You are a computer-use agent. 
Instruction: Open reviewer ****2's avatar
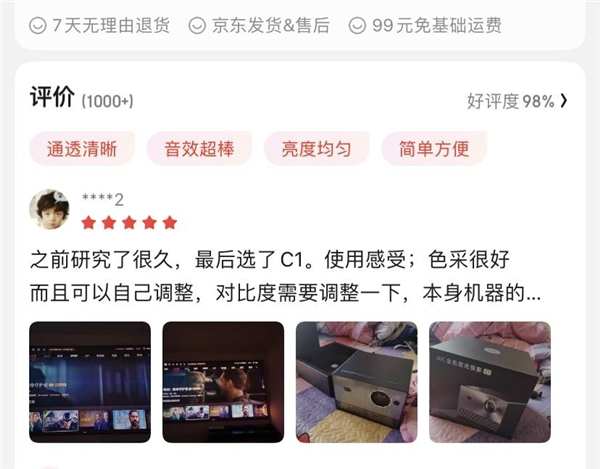coord(50,209)
